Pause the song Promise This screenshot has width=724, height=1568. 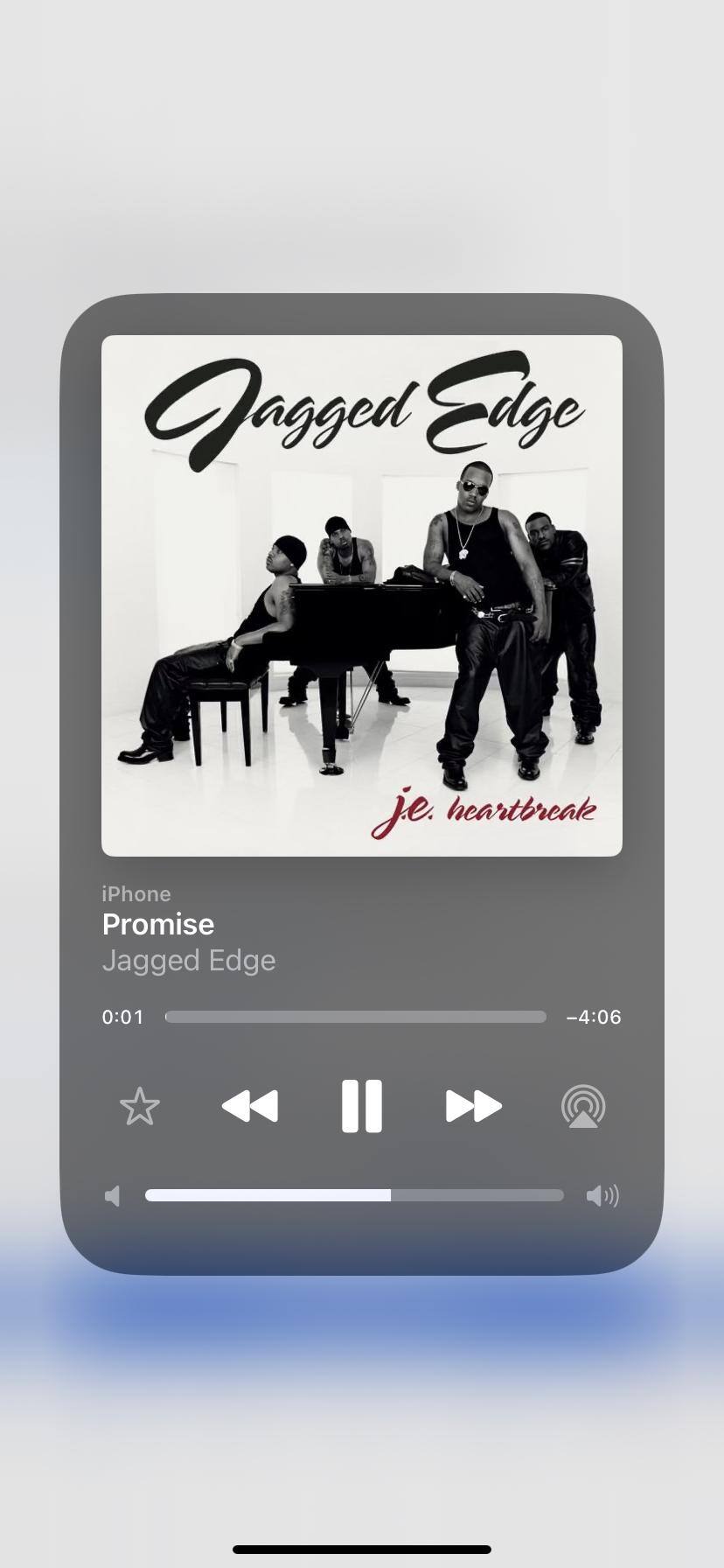361,1106
